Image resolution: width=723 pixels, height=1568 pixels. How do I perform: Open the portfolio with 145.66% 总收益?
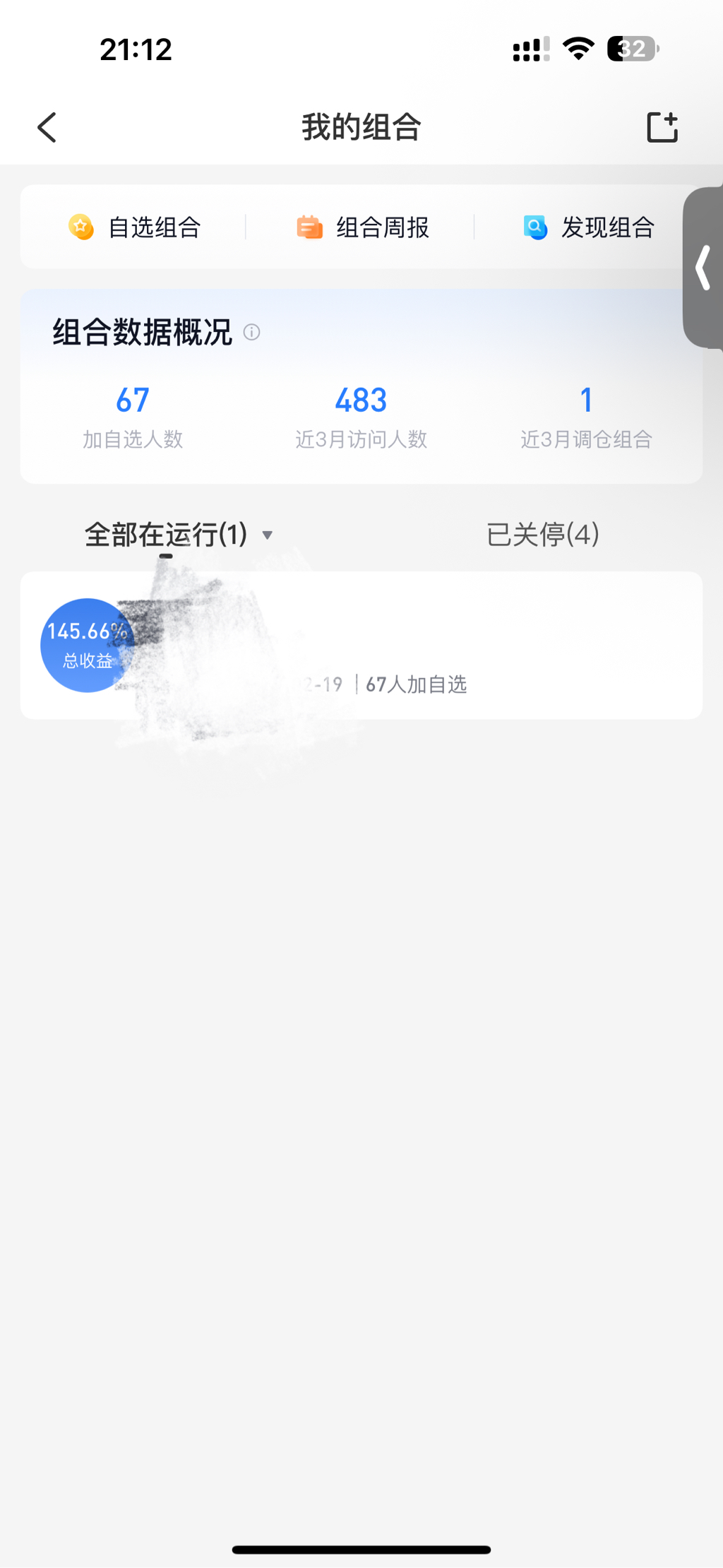(361, 646)
